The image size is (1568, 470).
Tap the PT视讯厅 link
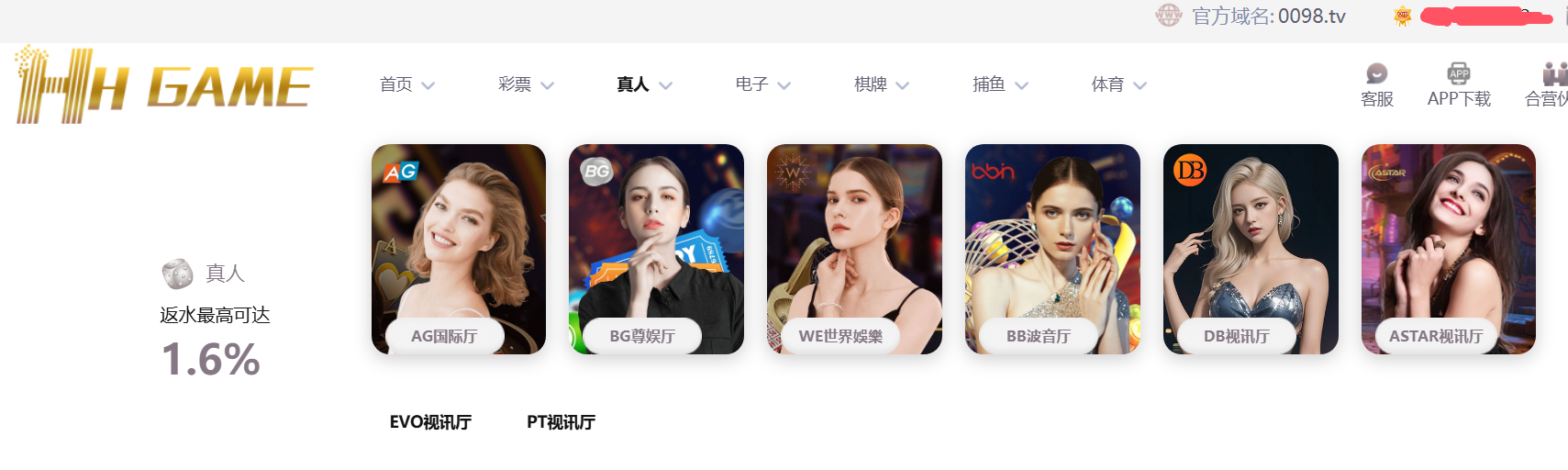(x=561, y=422)
